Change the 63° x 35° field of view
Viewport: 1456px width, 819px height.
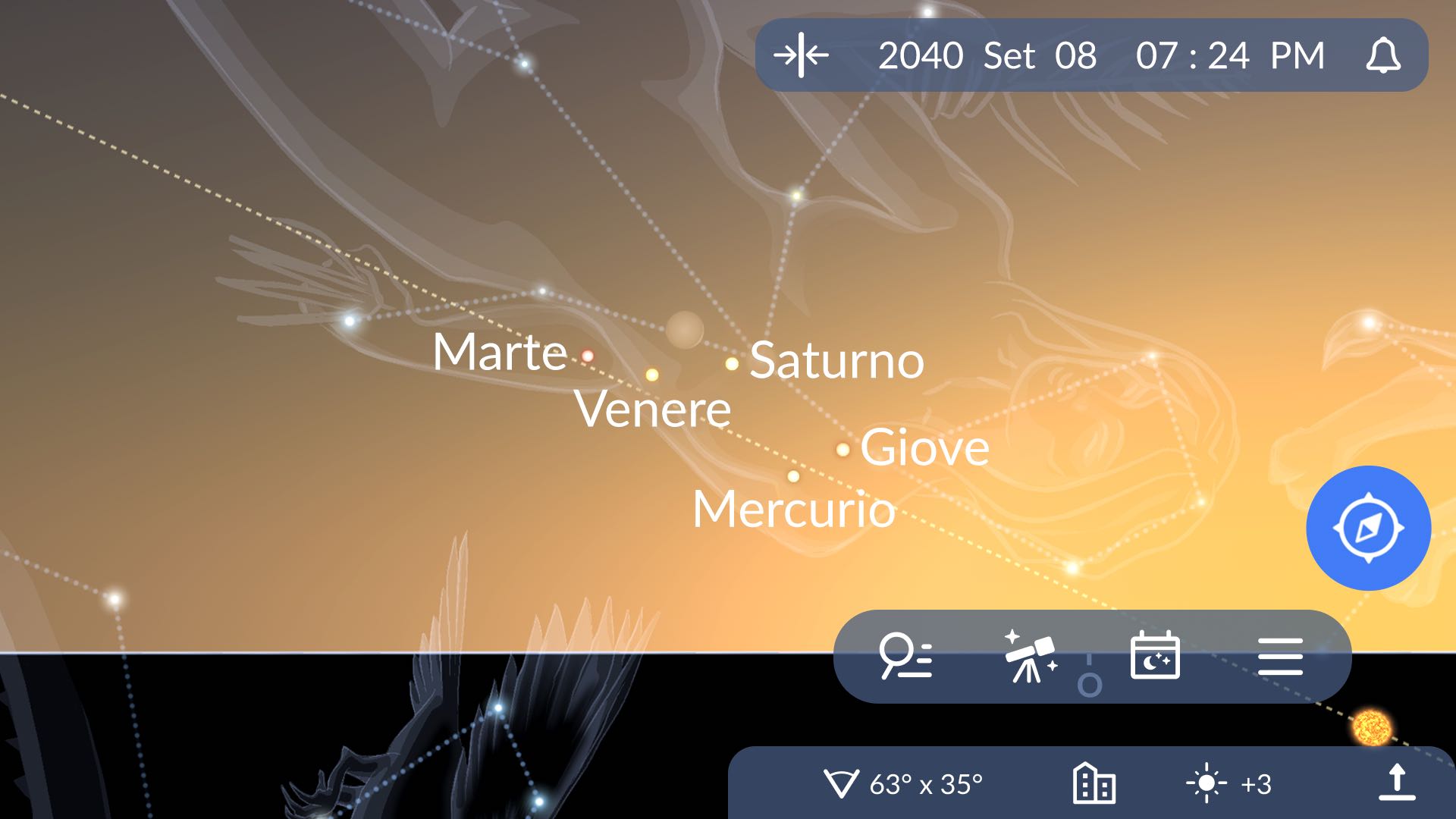(902, 784)
